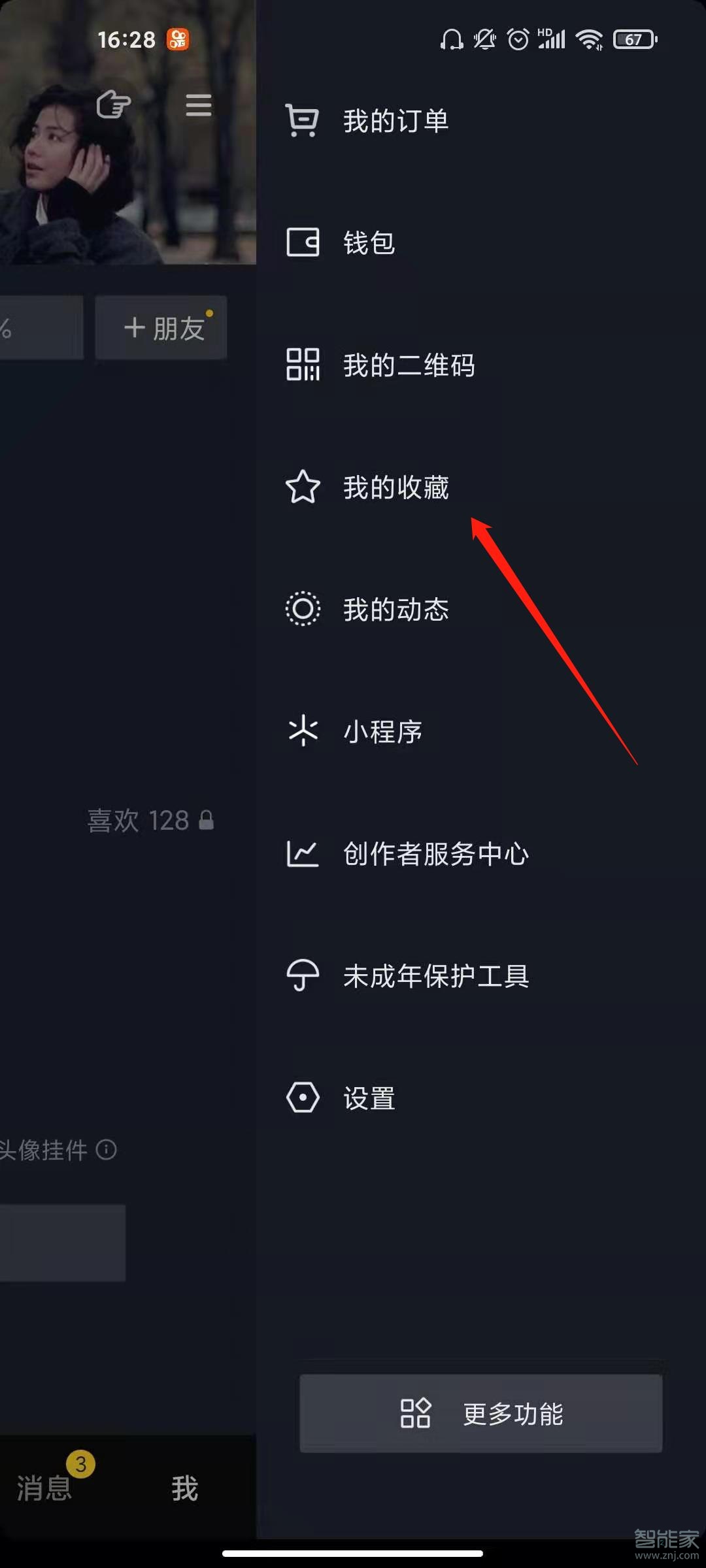706x1568 pixels.
Task: Open 我的订单 (My Orders)
Action: [x=395, y=122]
